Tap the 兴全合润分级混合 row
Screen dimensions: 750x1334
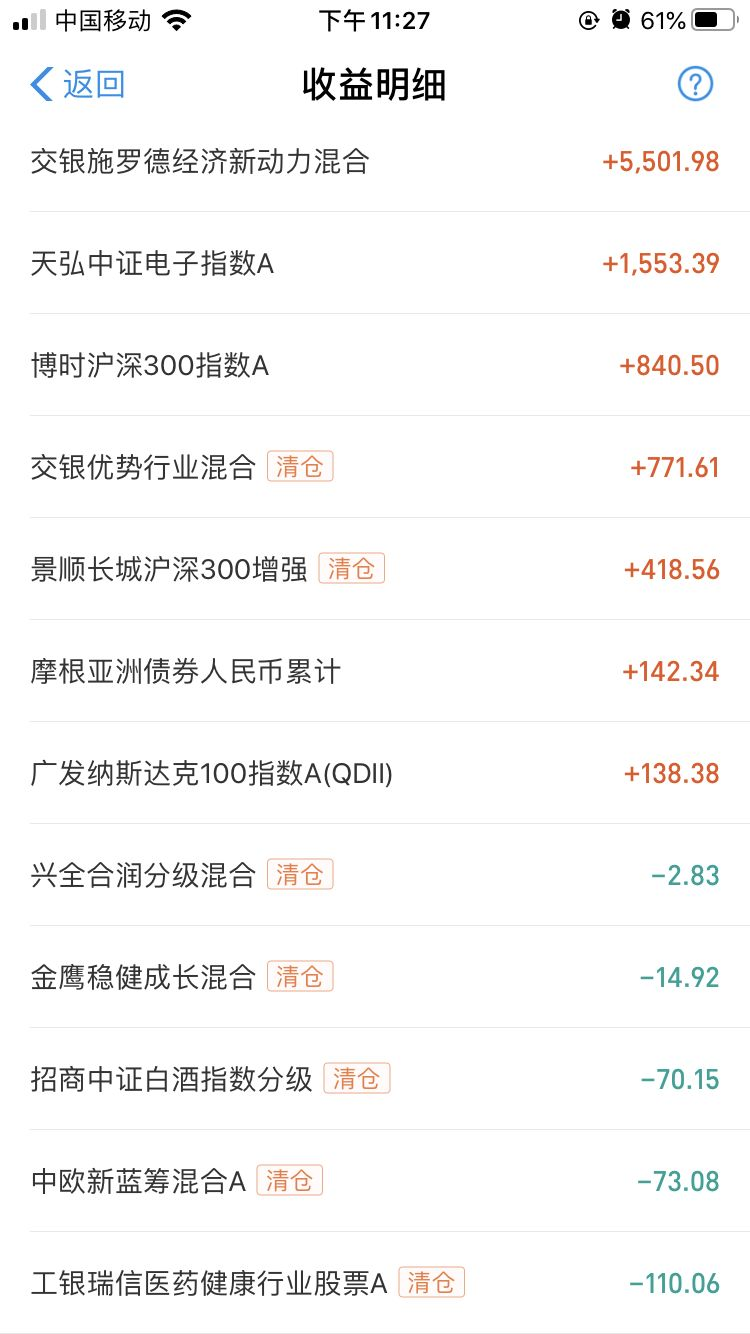point(375,875)
